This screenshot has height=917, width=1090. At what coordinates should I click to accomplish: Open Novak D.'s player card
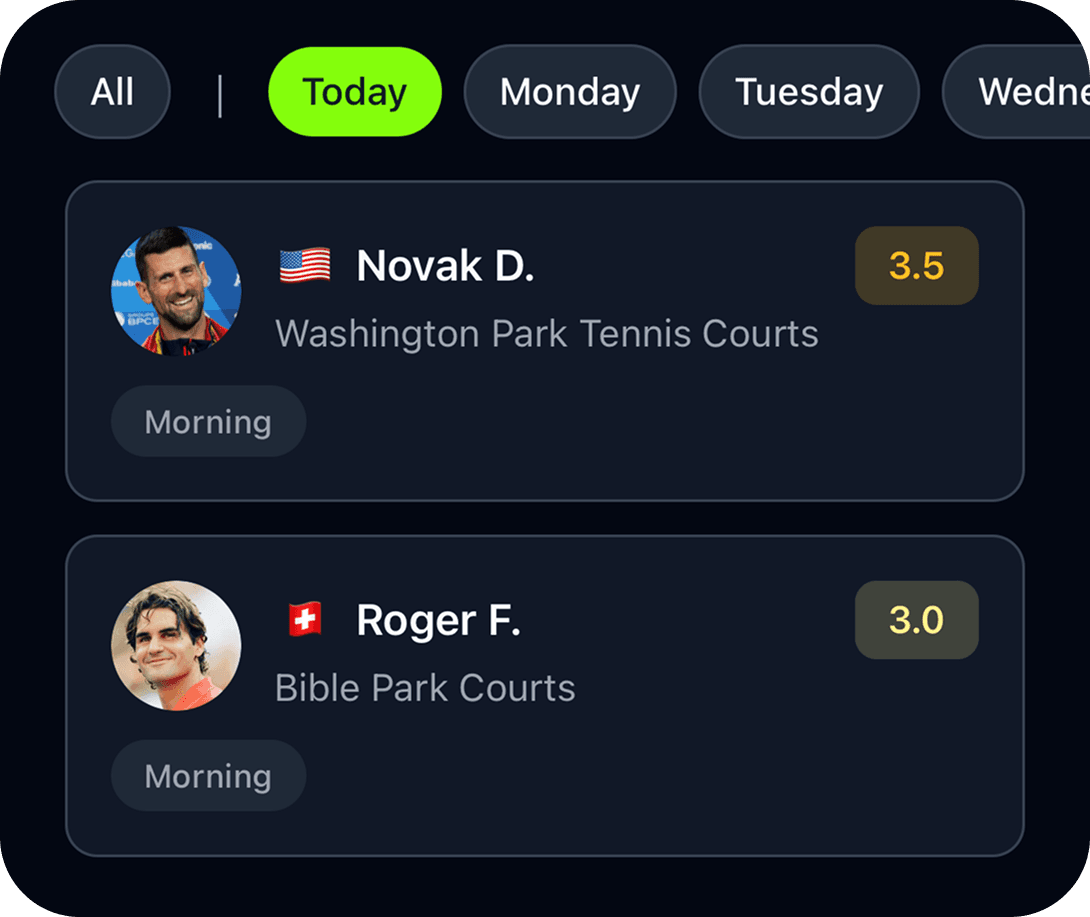(x=545, y=340)
